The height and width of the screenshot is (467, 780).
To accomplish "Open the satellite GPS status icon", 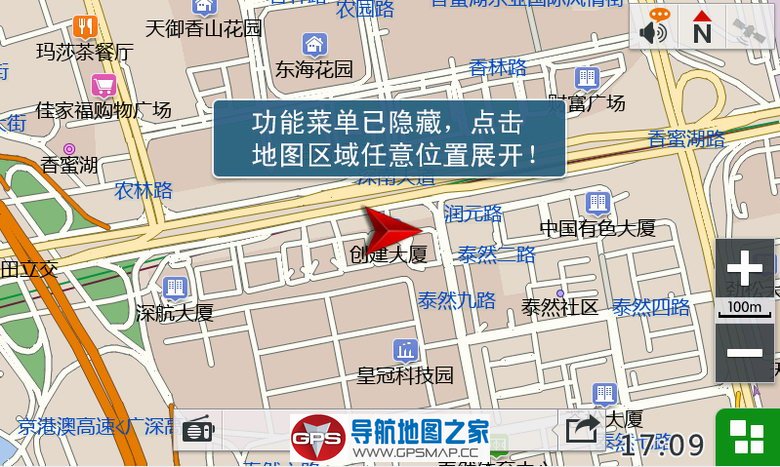I will pos(750,27).
